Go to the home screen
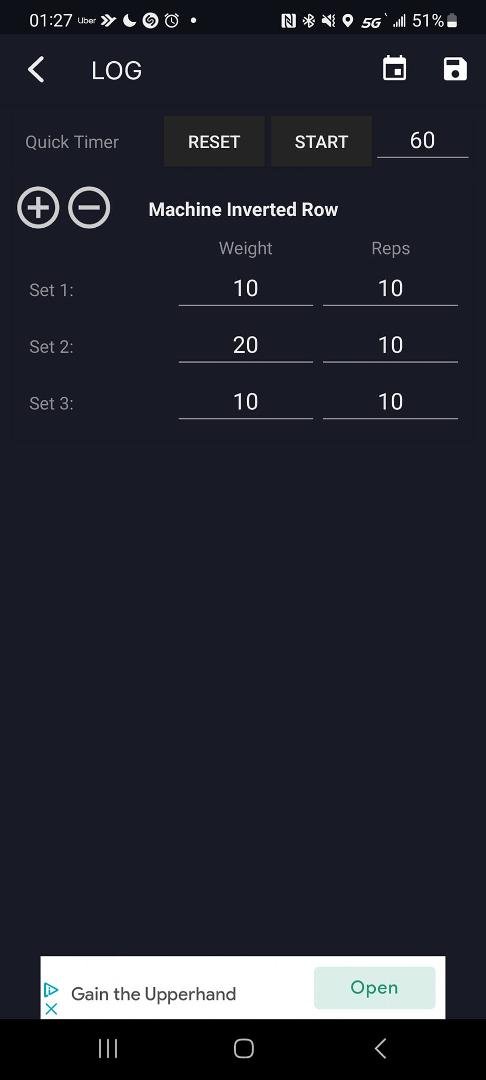 [244, 1048]
